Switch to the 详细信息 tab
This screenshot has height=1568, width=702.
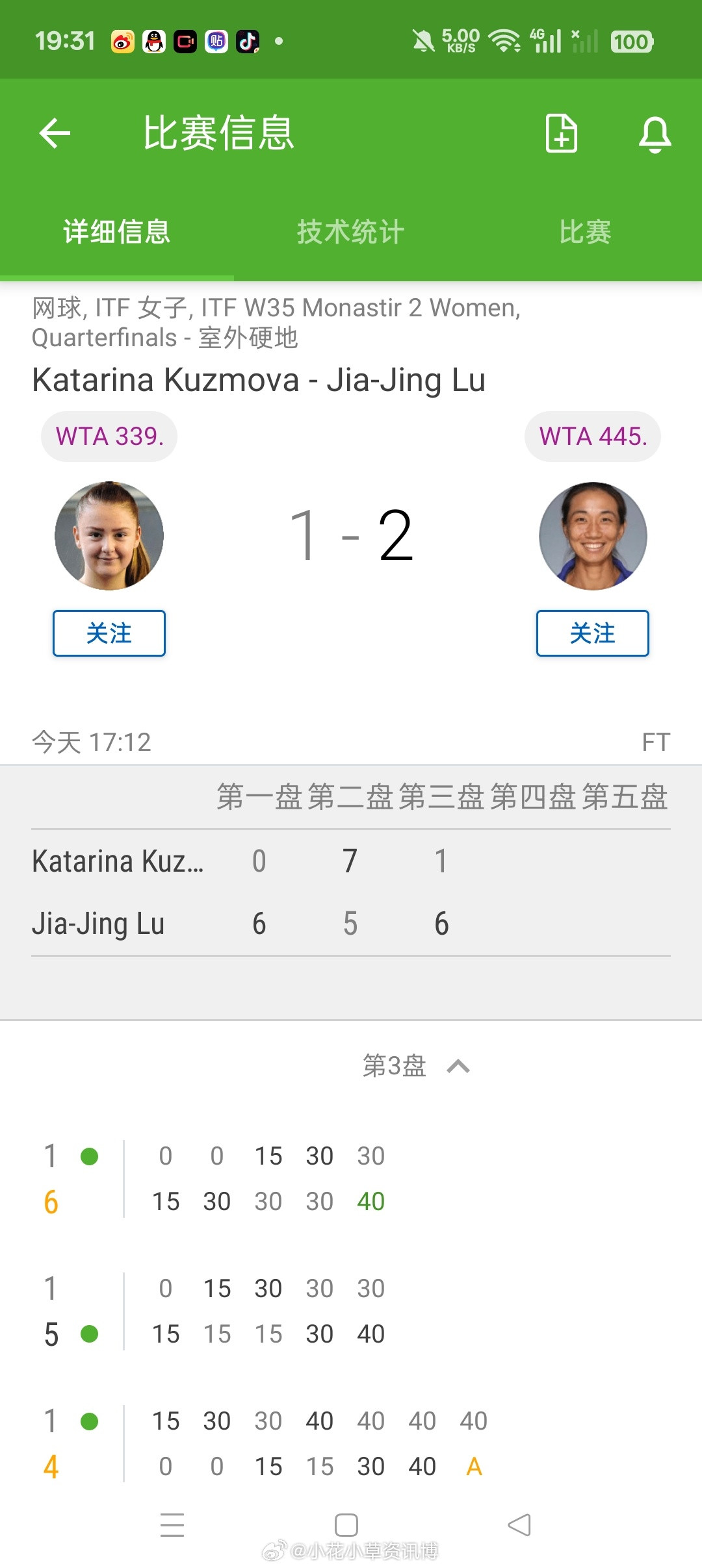[117, 232]
